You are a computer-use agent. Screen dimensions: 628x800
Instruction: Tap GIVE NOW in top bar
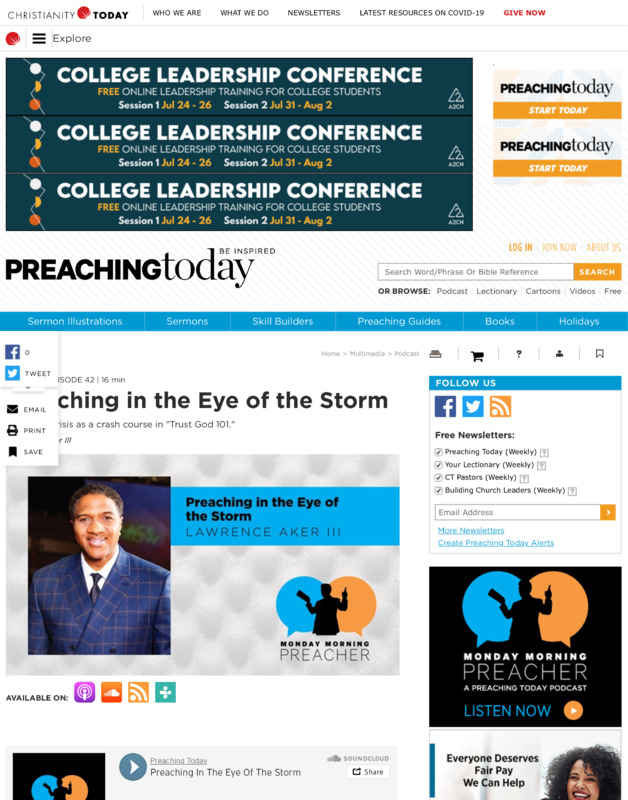524,13
